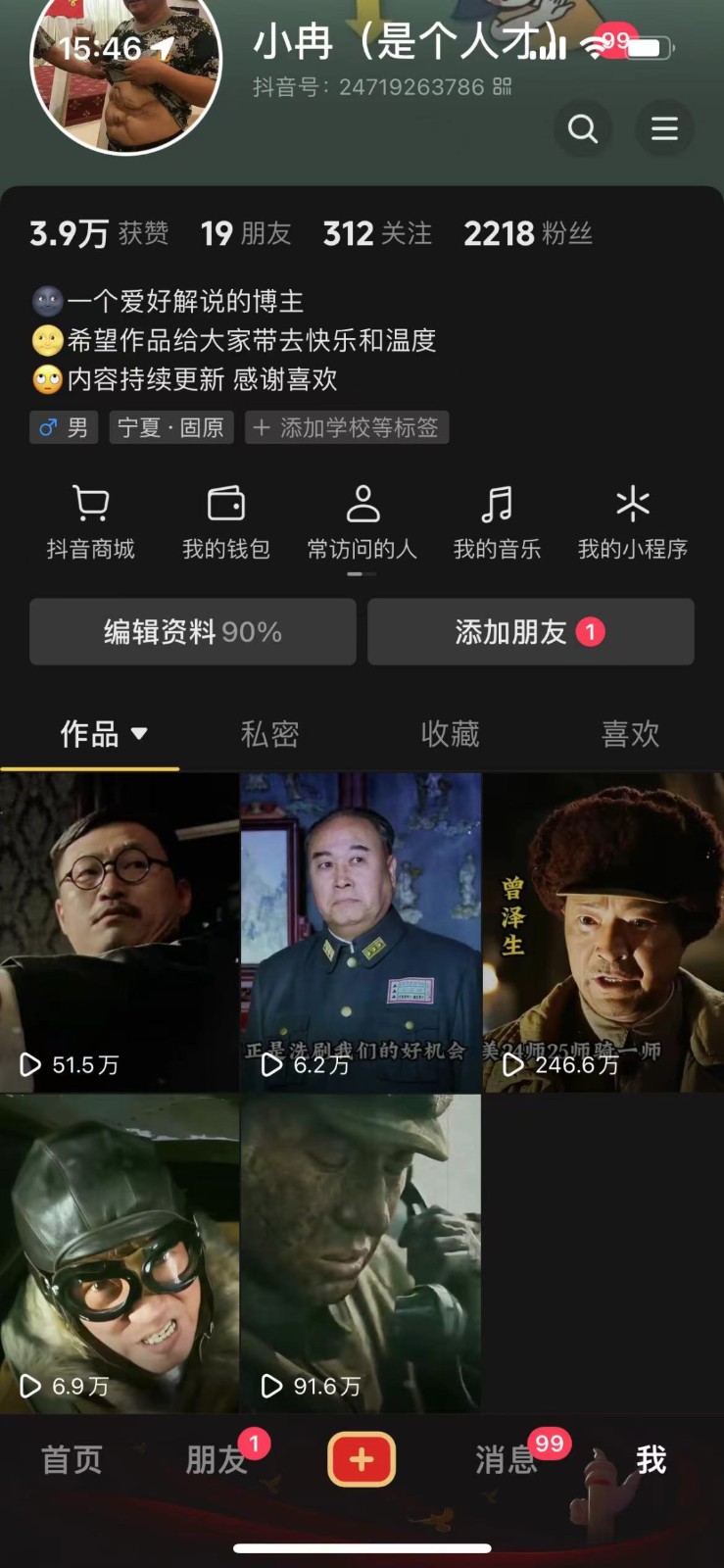Tap 添加朋友 to add friends

point(530,632)
